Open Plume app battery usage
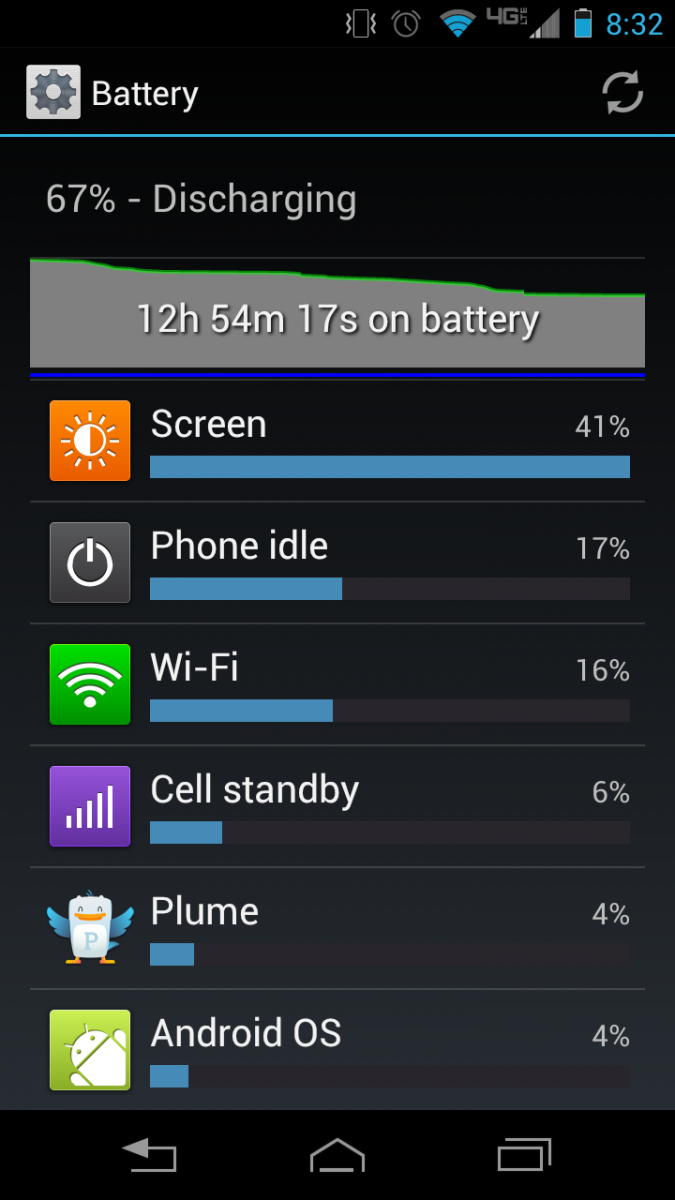This screenshot has width=675, height=1200. coord(337,929)
